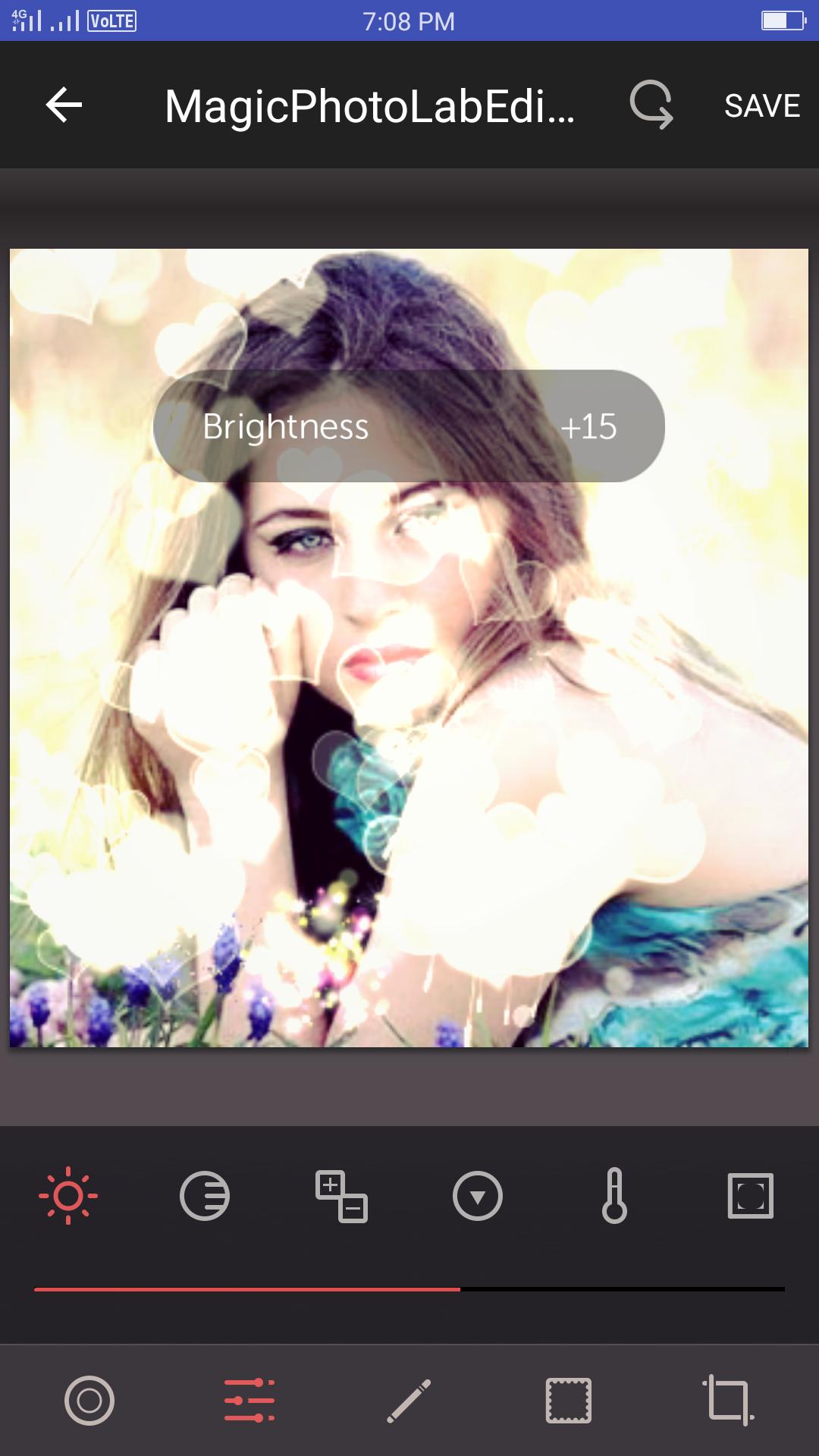Set brightness on the red slider

(x=460, y=1288)
